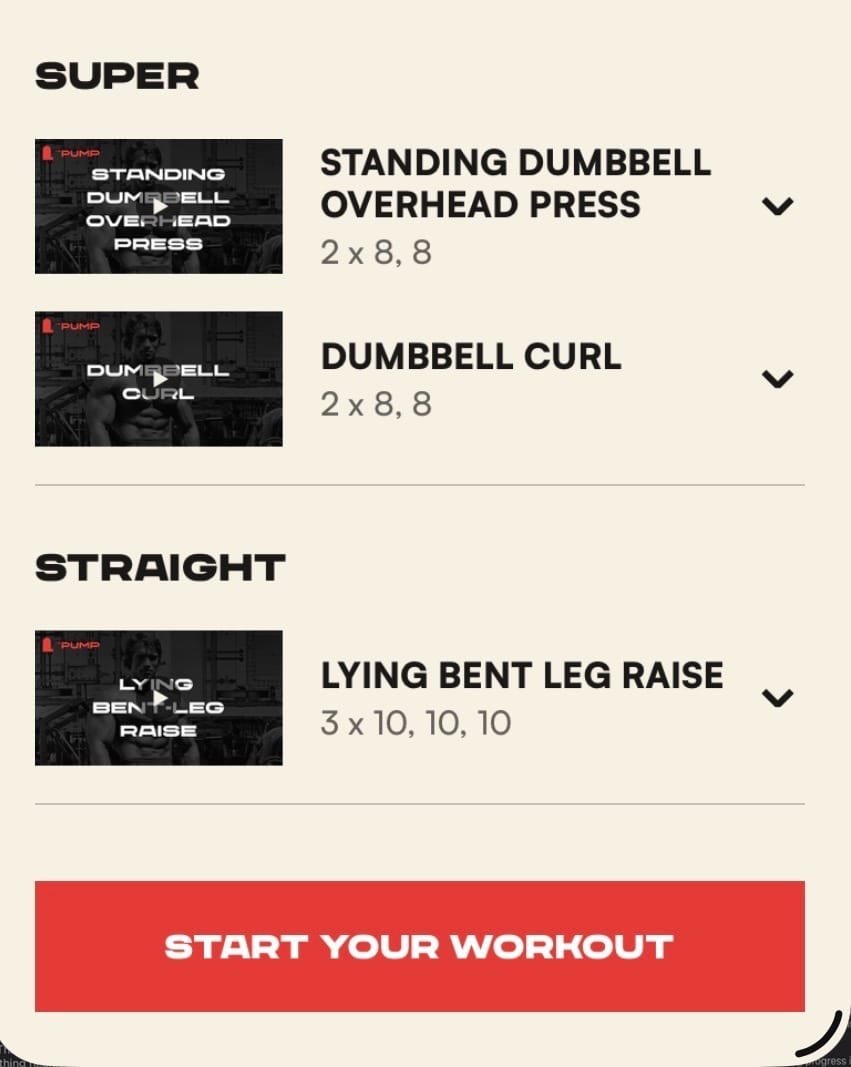The height and width of the screenshot is (1067, 851).
Task: Play the Lying Bent Leg Raise video
Action: [159, 698]
